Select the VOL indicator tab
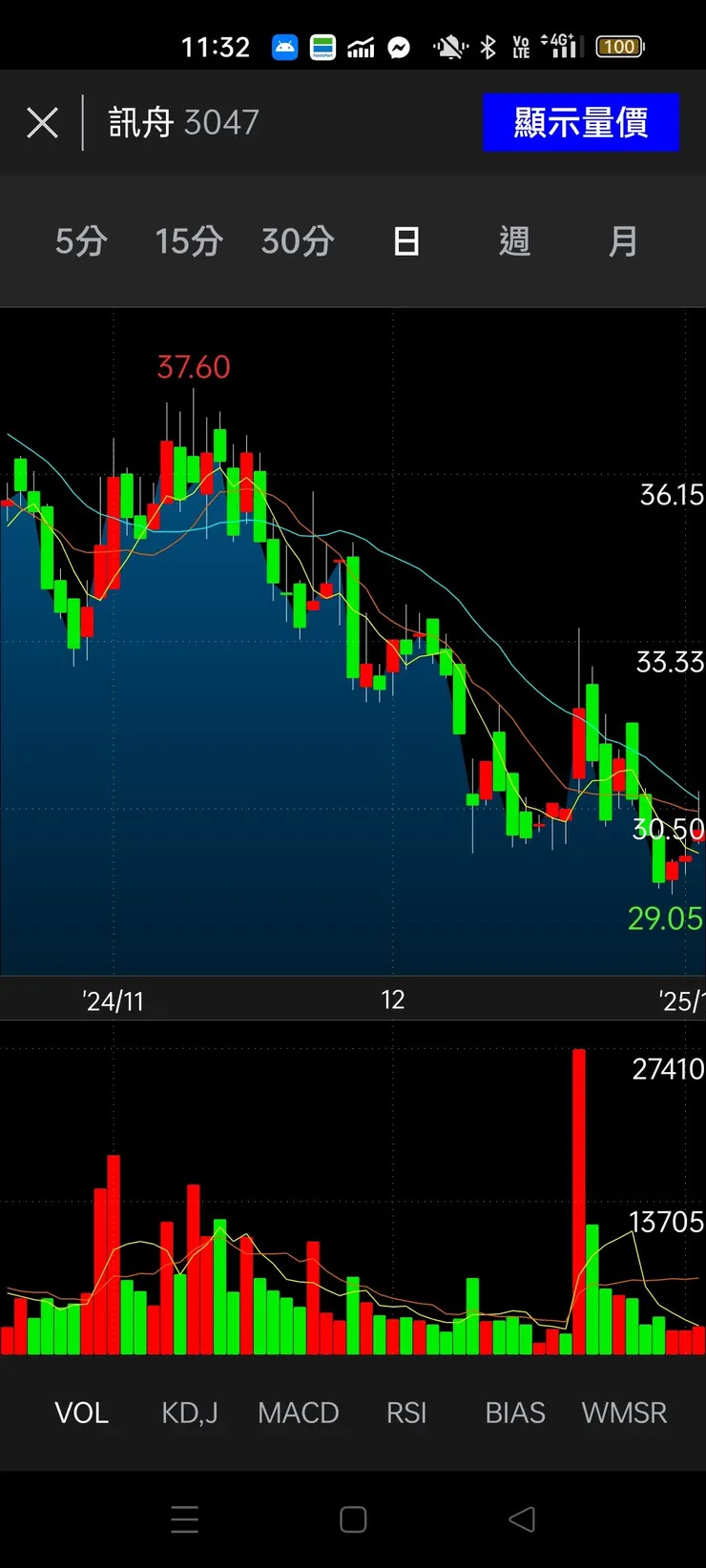The image size is (706, 1568). (x=81, y=1413)
